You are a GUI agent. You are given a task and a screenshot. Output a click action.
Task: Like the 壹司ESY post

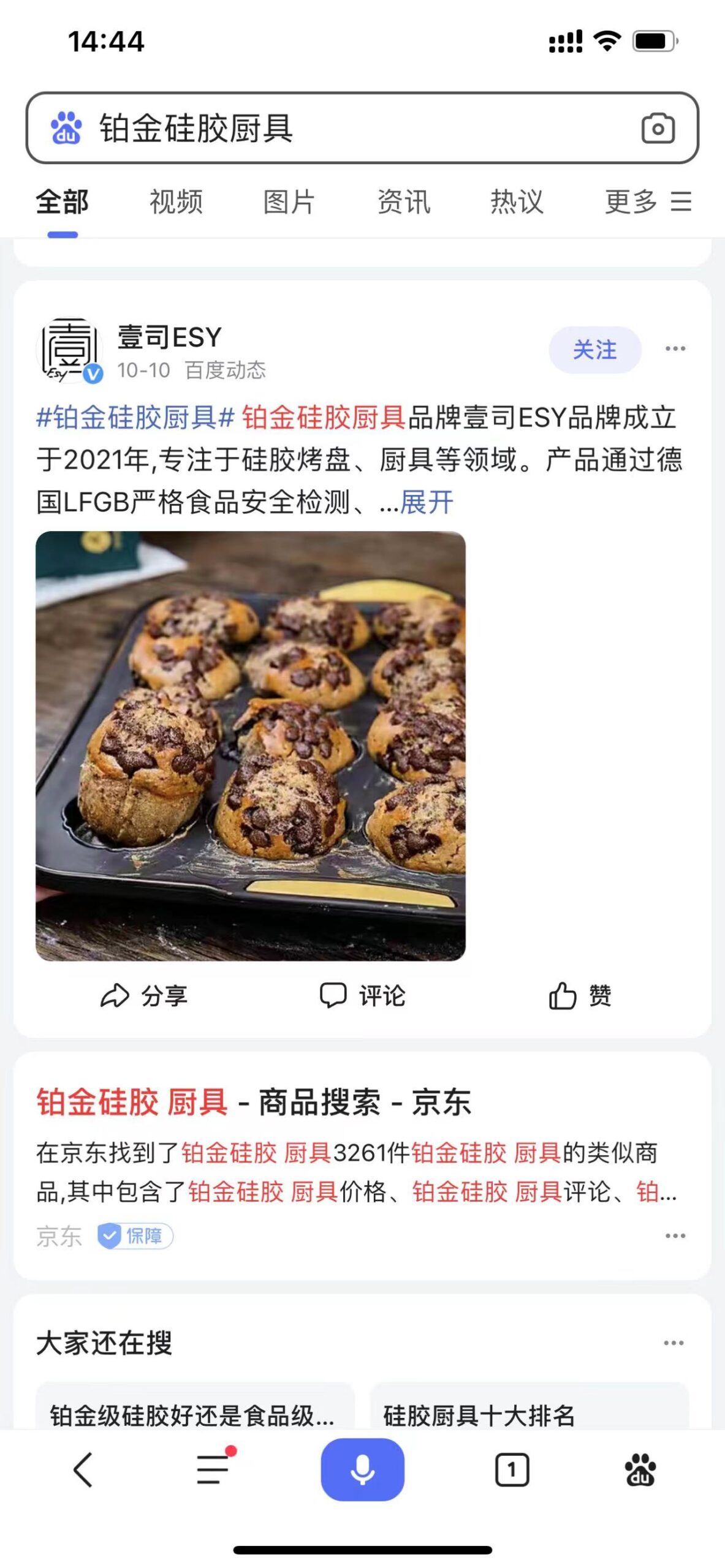(580, 996)
